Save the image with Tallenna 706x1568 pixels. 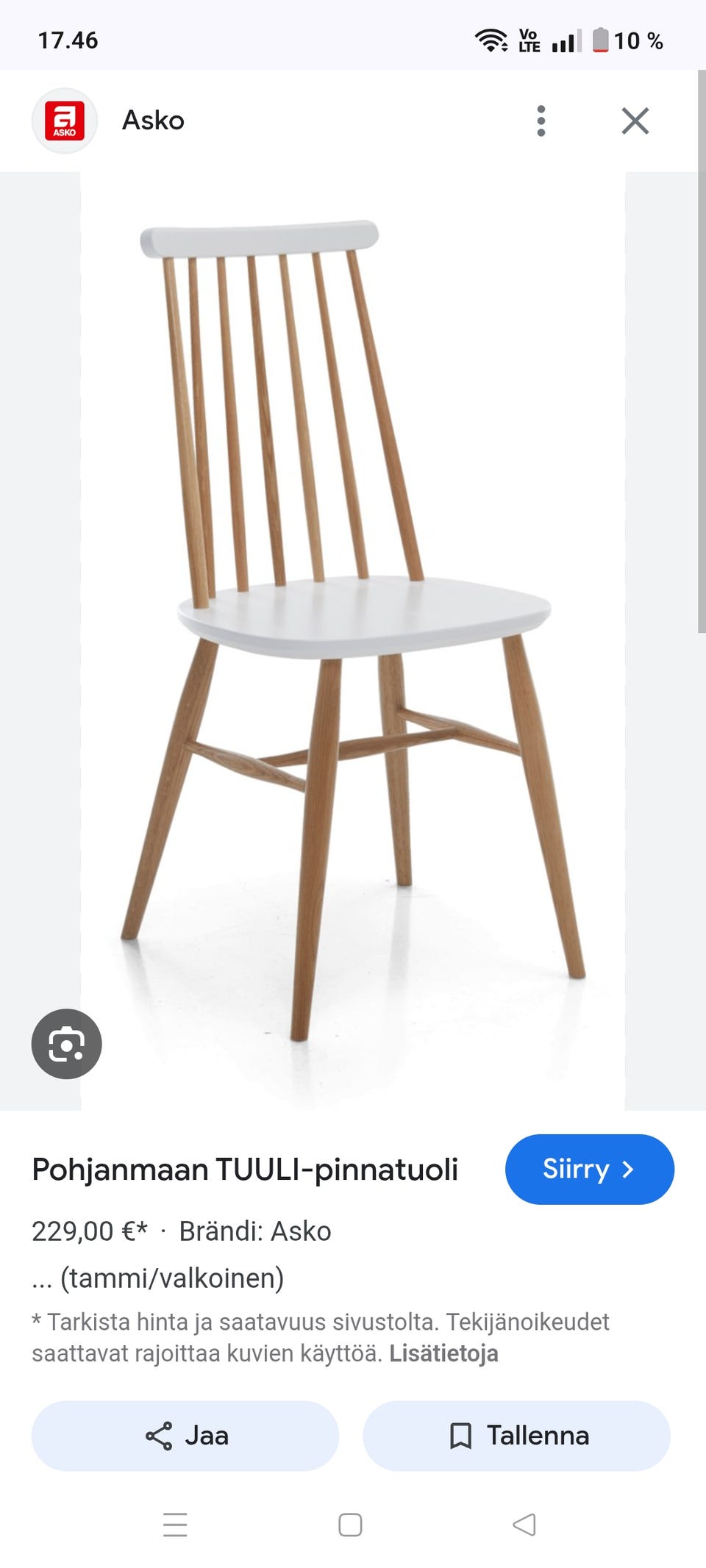point(517,1436)
